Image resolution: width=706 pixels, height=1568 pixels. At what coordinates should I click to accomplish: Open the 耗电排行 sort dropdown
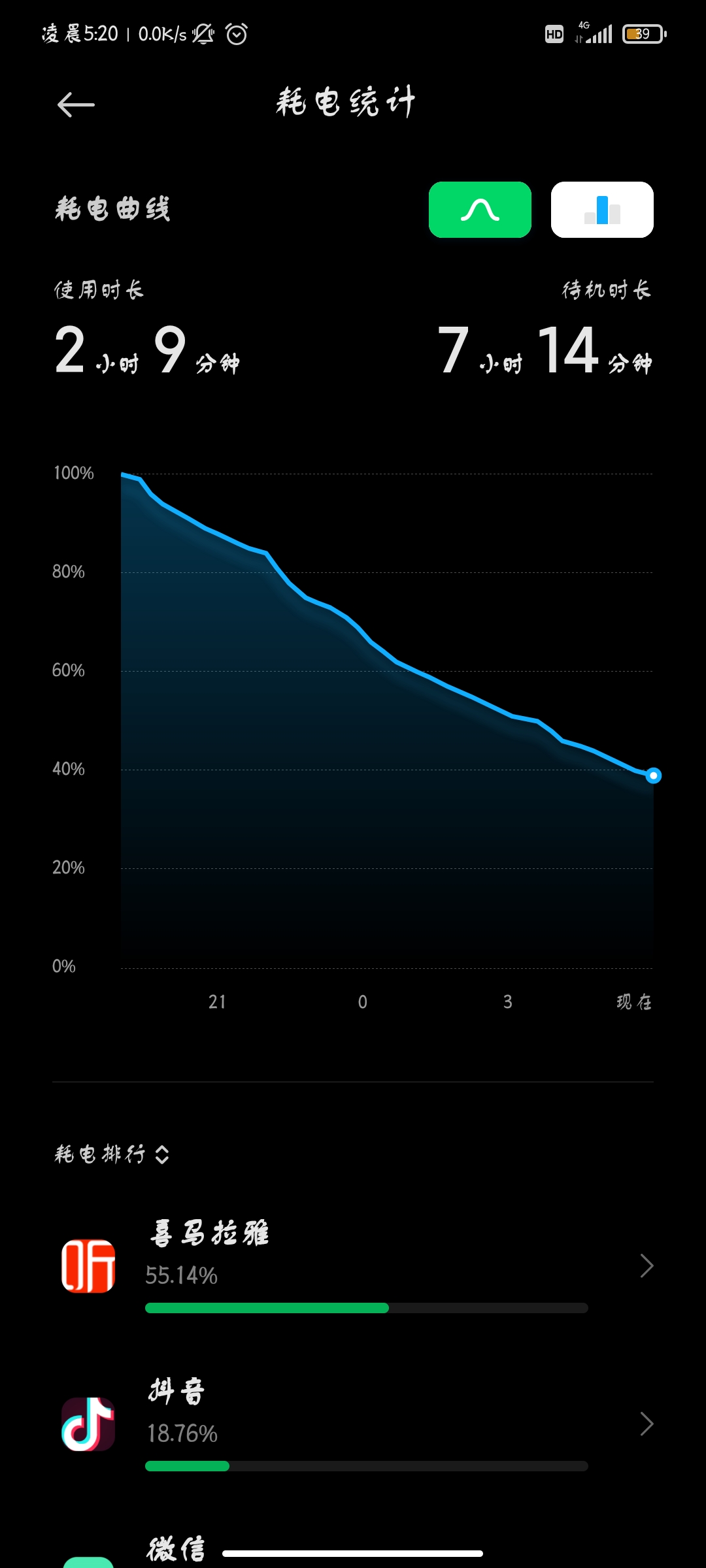point(112,1154)
